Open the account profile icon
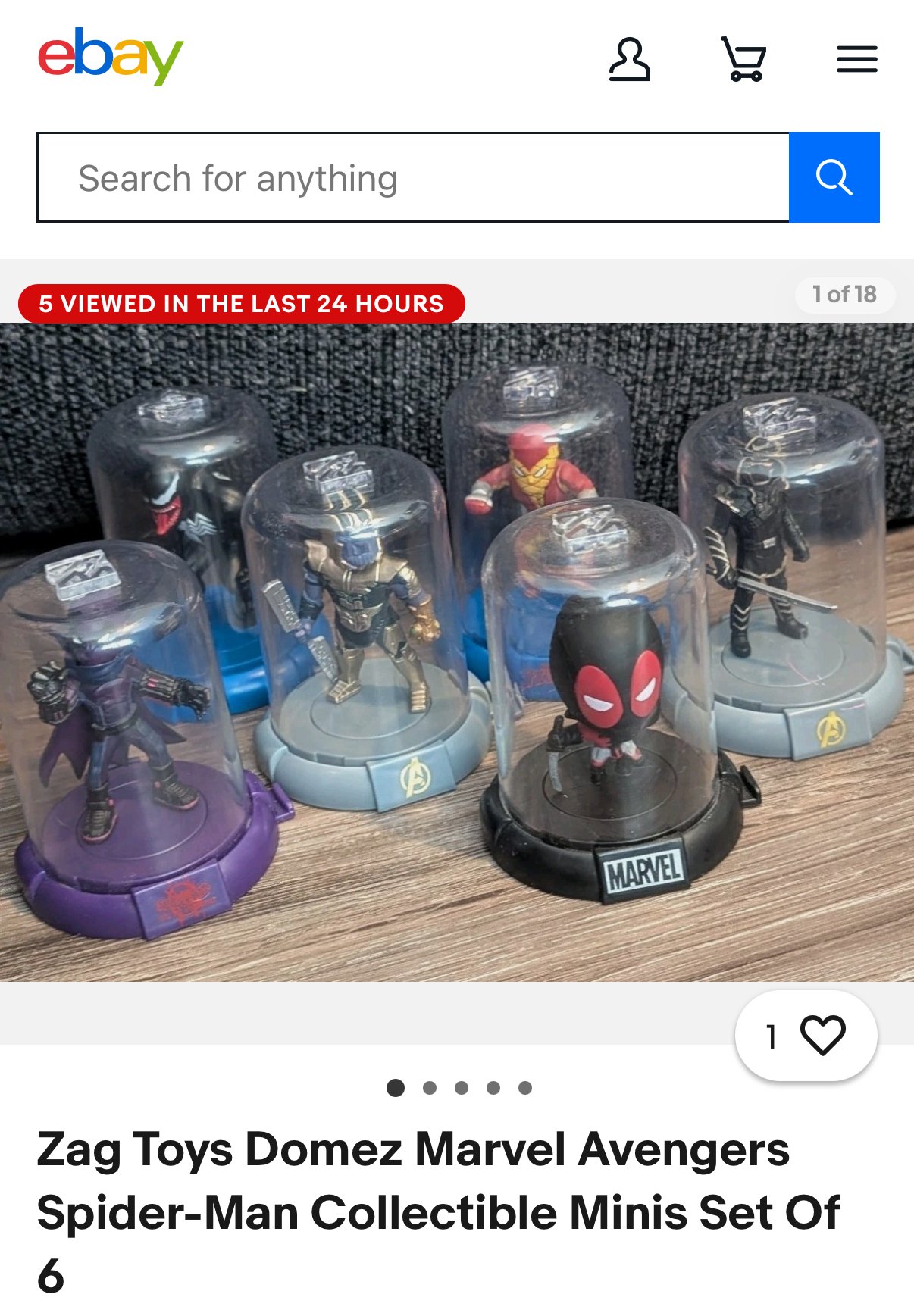This screenshot has height=1316, width=914. point(629,60)
